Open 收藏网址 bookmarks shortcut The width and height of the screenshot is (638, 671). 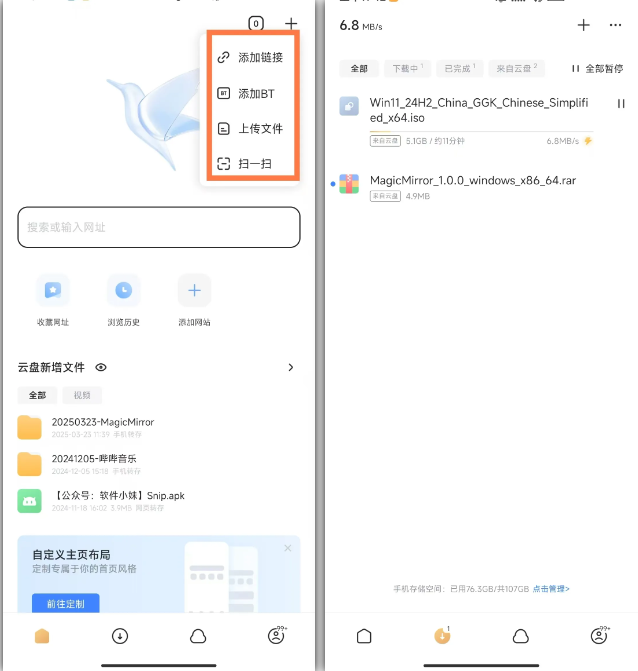(53, 291)
